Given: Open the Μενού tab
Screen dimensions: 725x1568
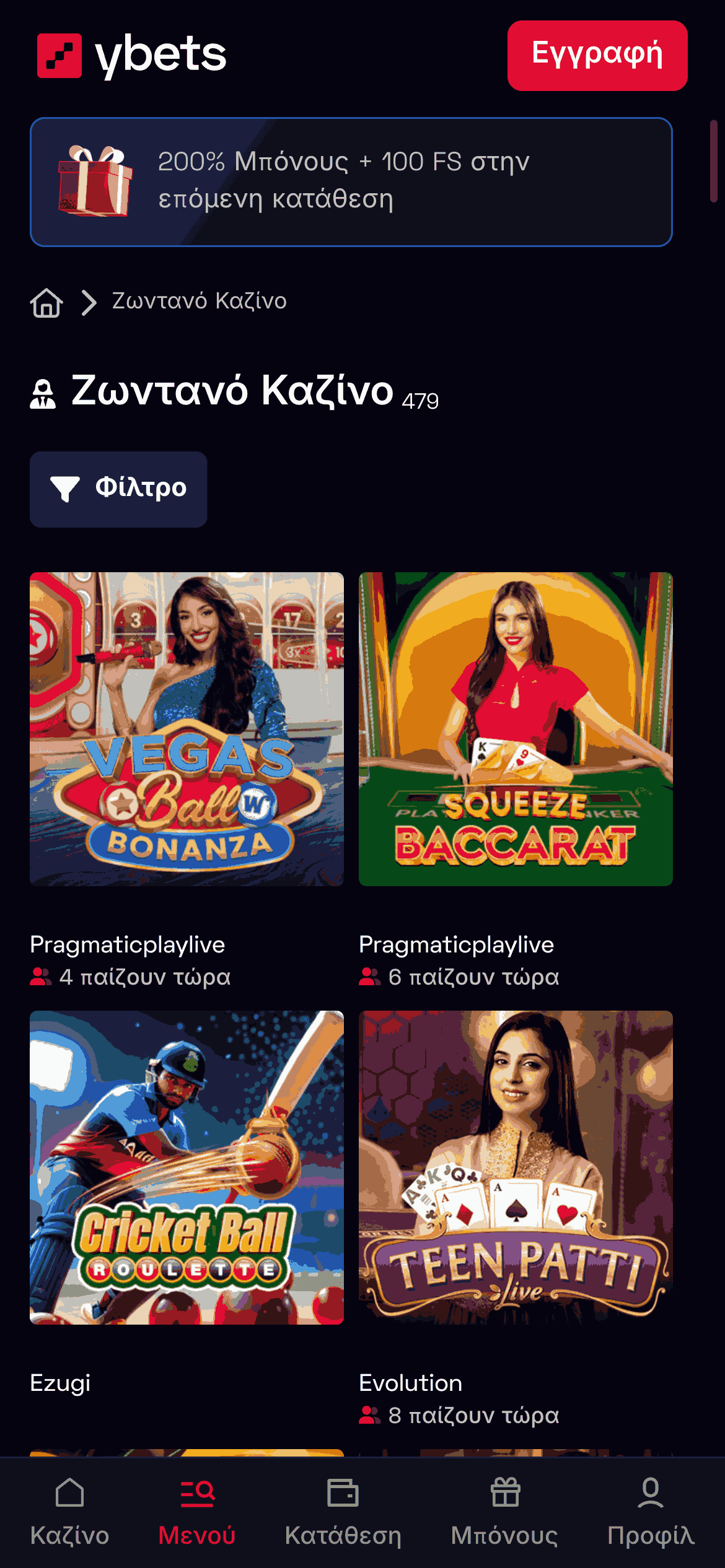Looking at the screenshot, I should (197, 1512).
